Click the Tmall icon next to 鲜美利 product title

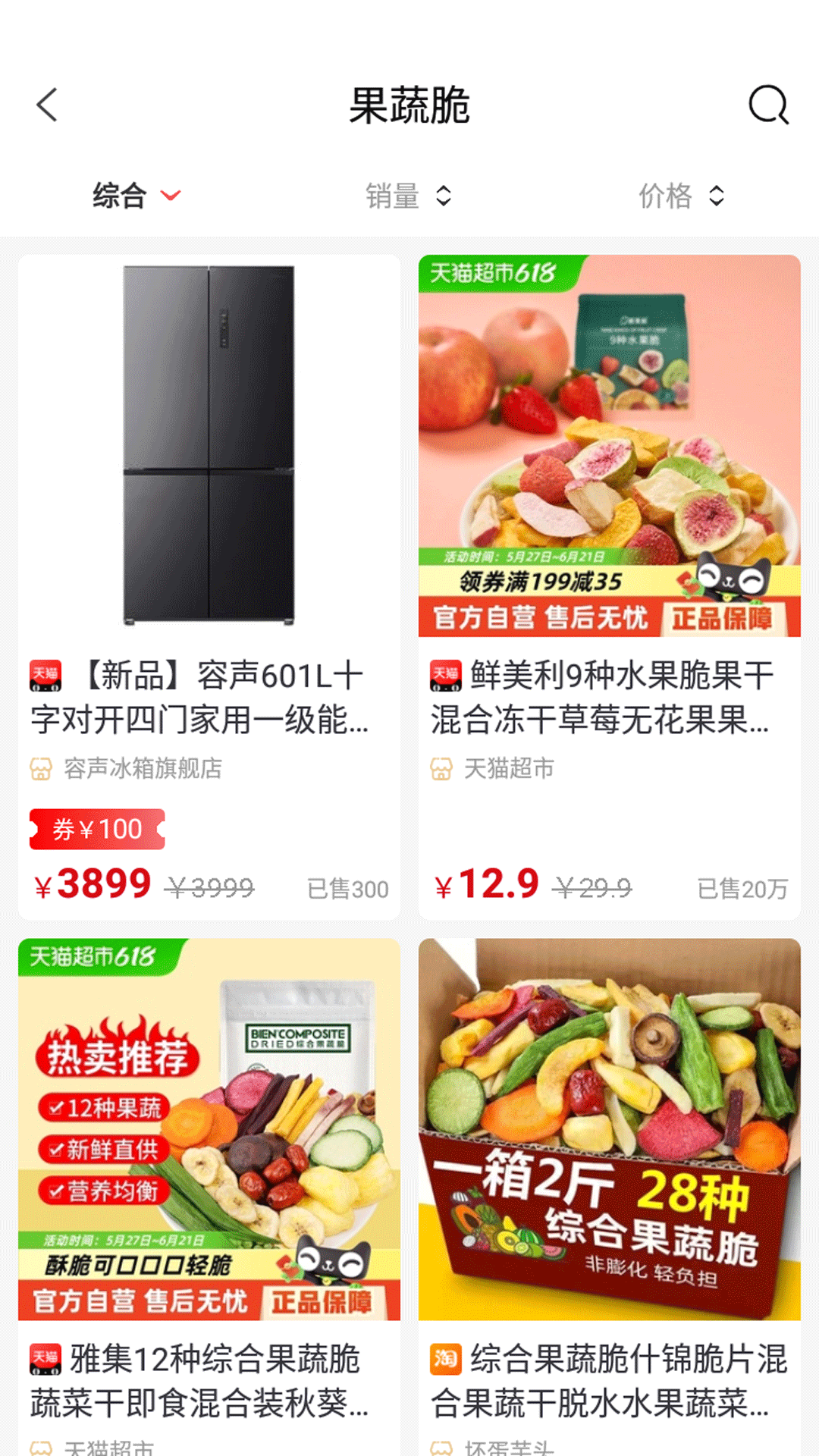coord(447,676)
